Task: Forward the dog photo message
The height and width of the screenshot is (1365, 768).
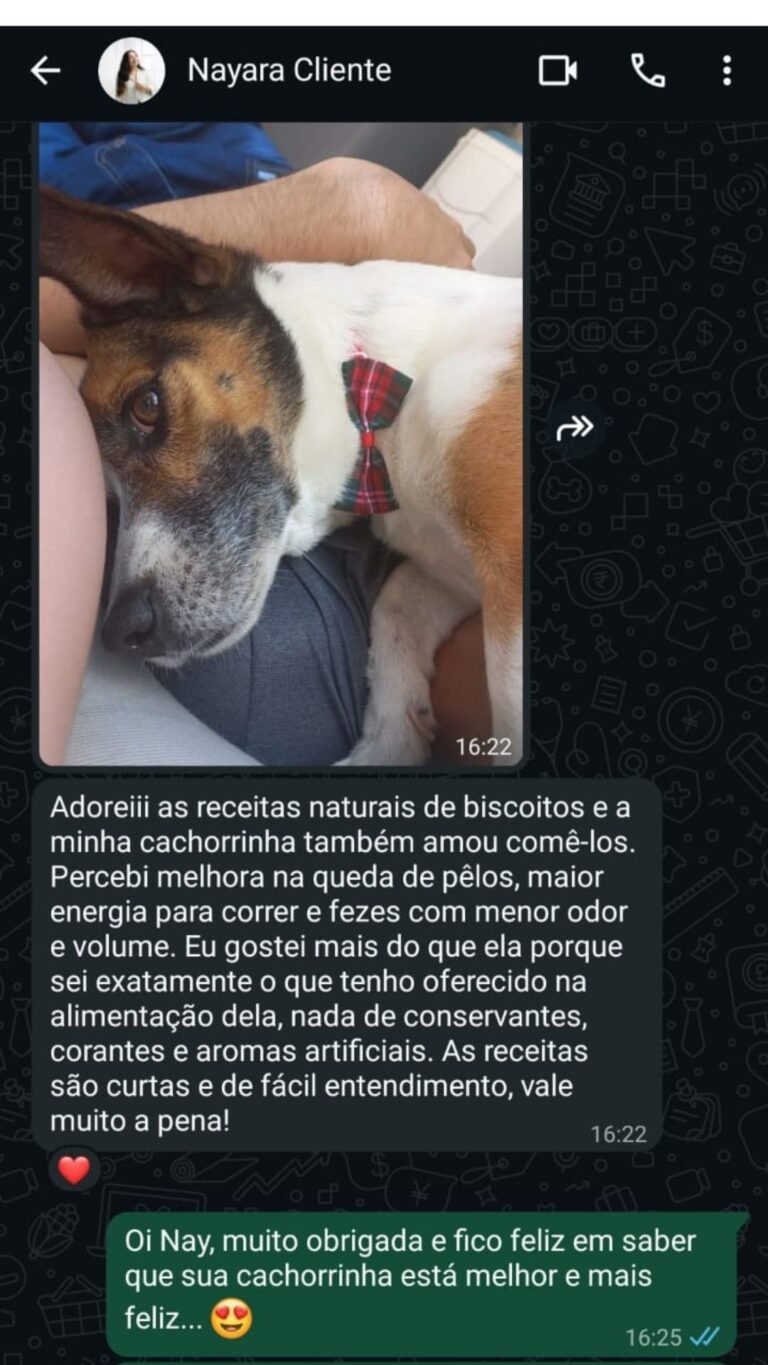Action: click(574, 429)
